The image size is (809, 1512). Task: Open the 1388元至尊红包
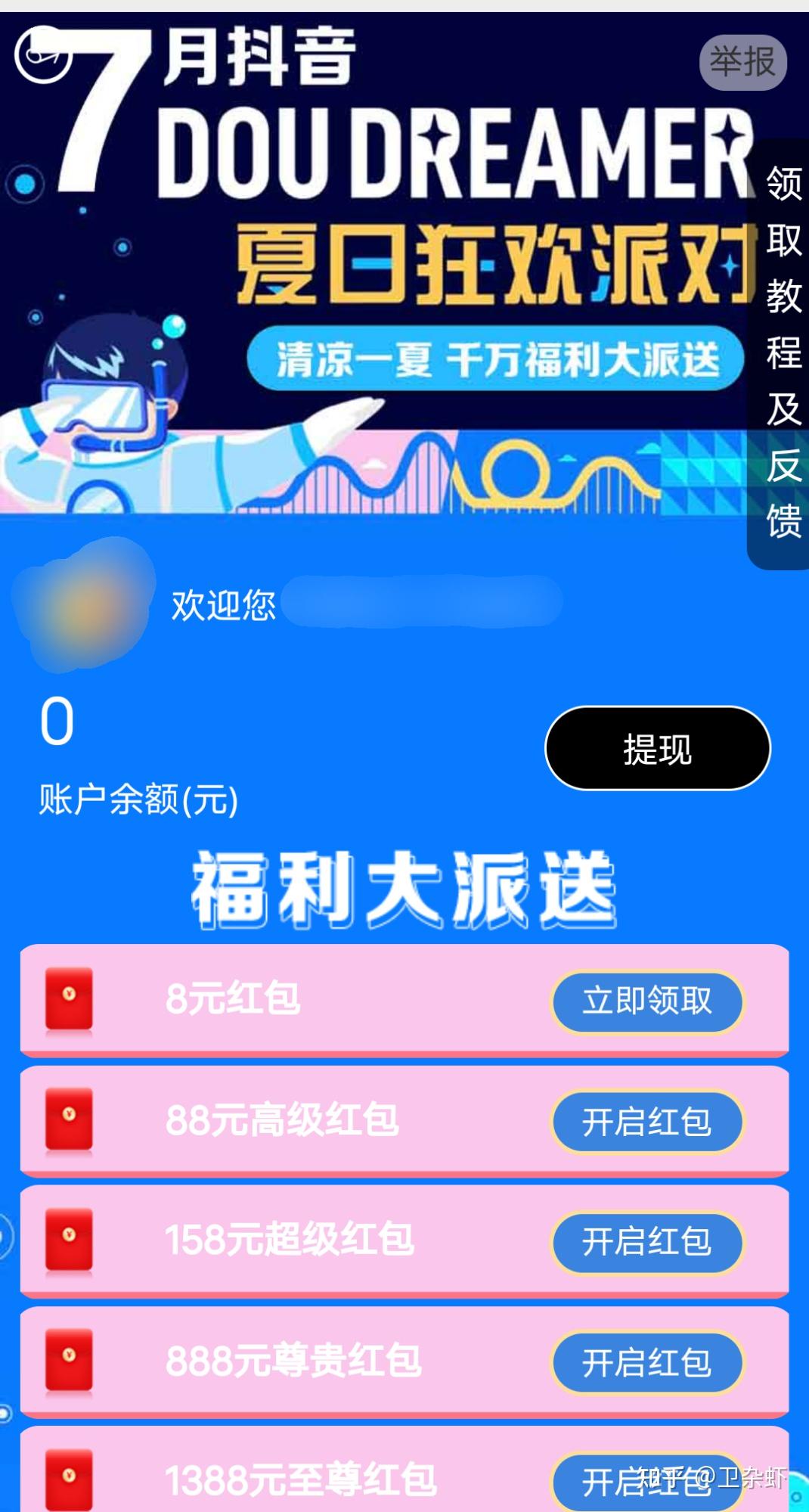pos(647,1481)
